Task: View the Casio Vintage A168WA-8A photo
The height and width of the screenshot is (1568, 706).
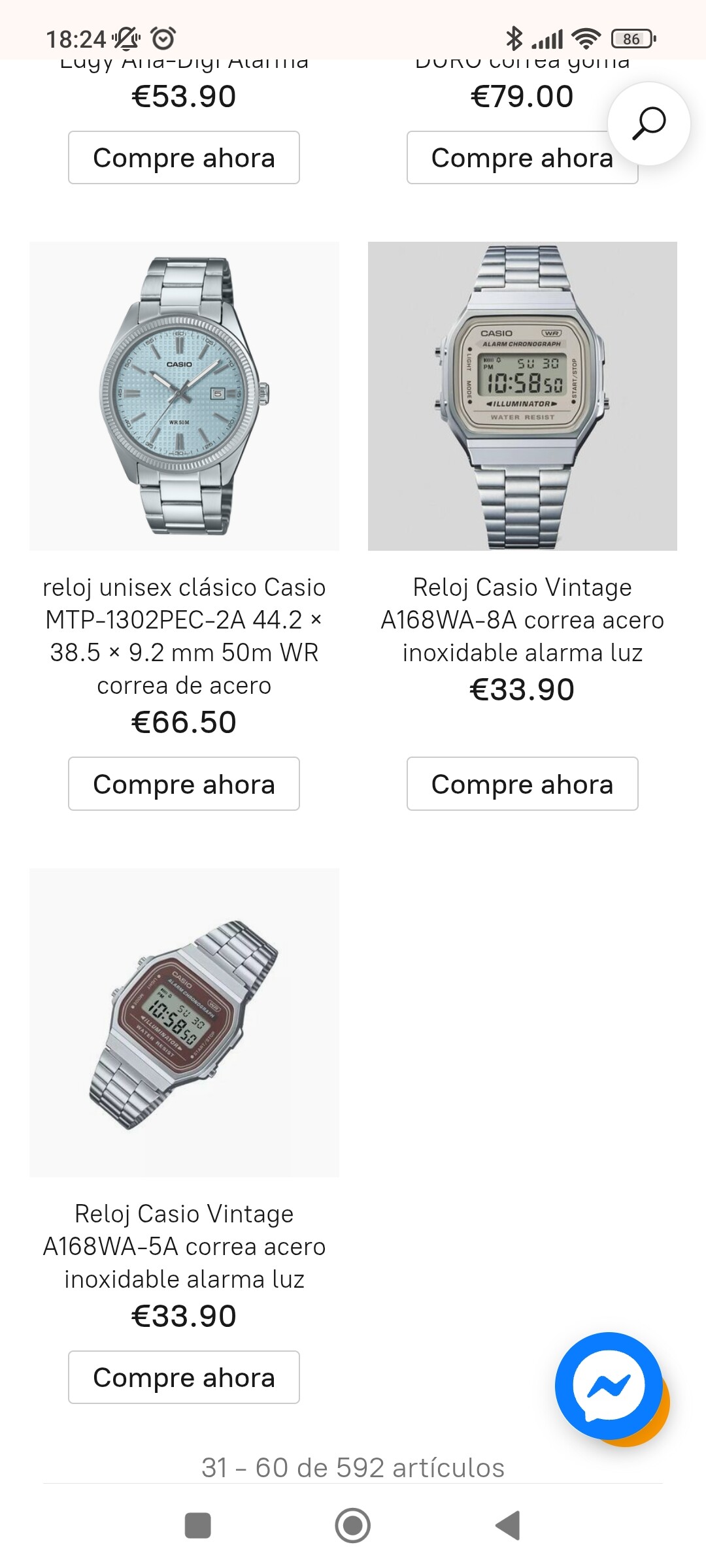Action: (x=522, y=396)
